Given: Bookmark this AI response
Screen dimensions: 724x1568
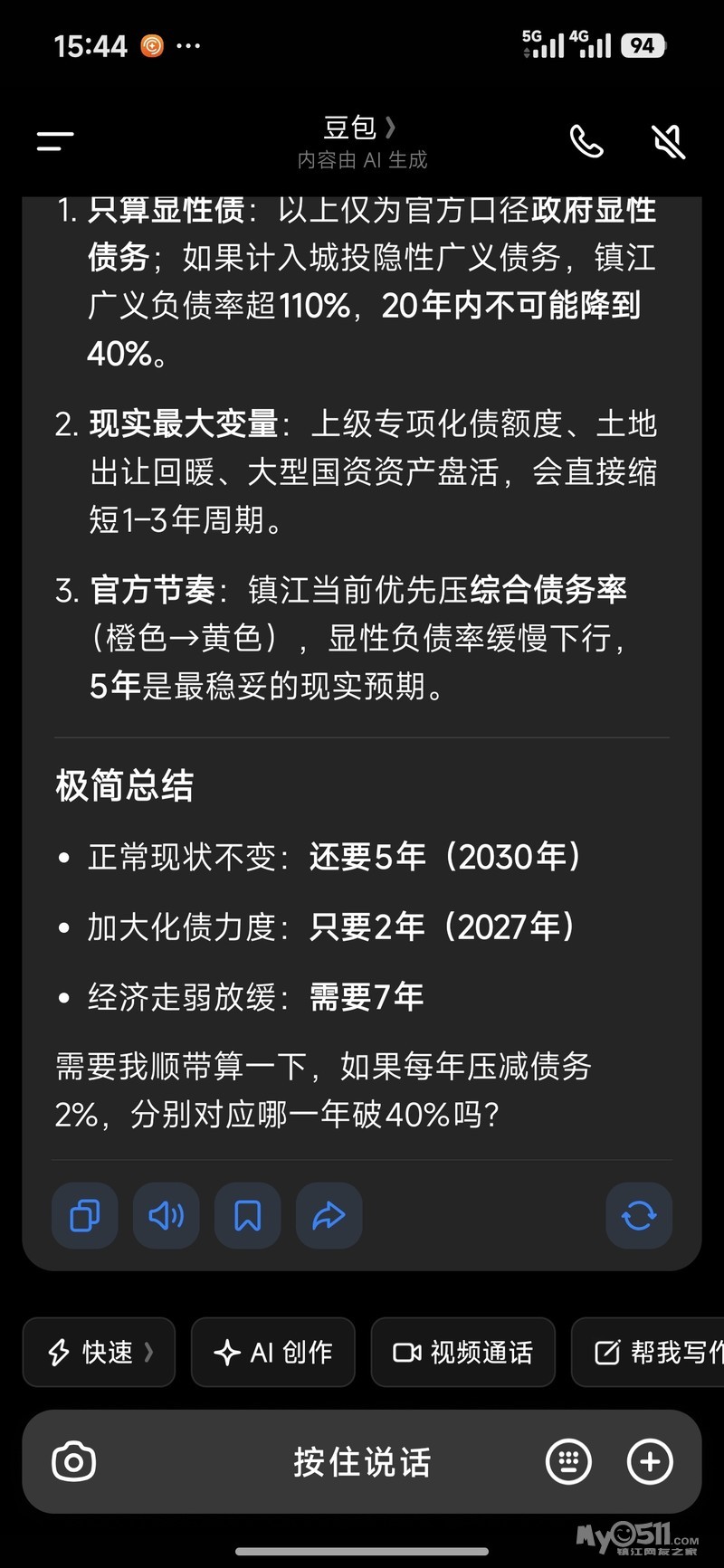Looking at the screenshot, I should pyautogui.click(x=247, y=1215).
